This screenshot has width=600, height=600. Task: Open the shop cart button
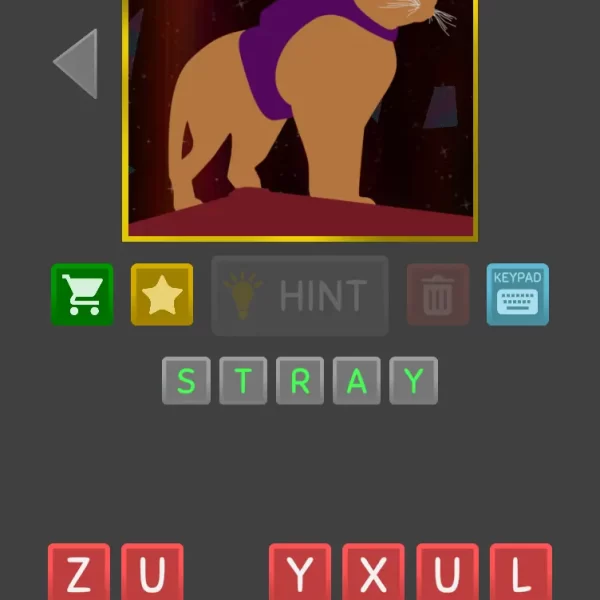pyautogui.click(x=82, y=294)
